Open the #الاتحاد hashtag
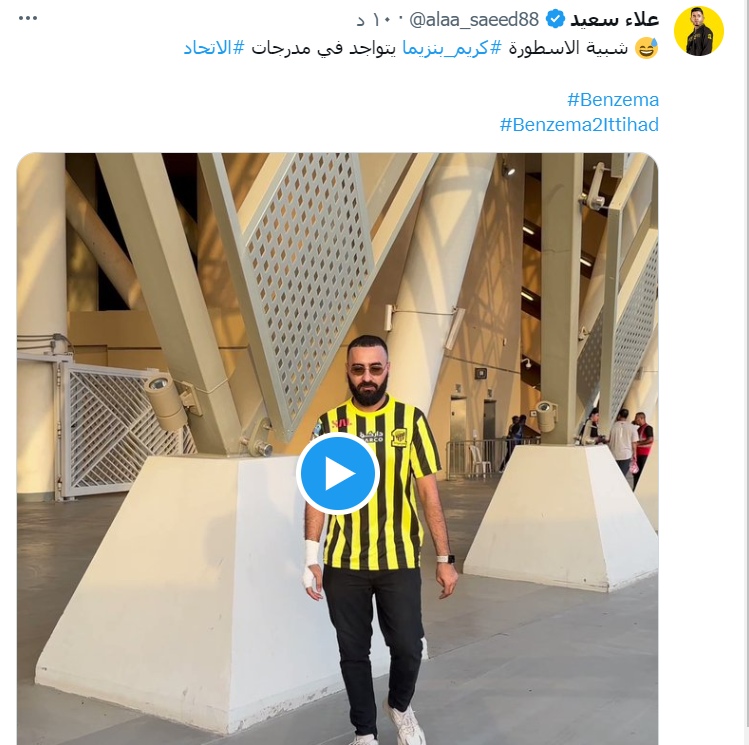 pyautogui.click(x=214, y=48)
